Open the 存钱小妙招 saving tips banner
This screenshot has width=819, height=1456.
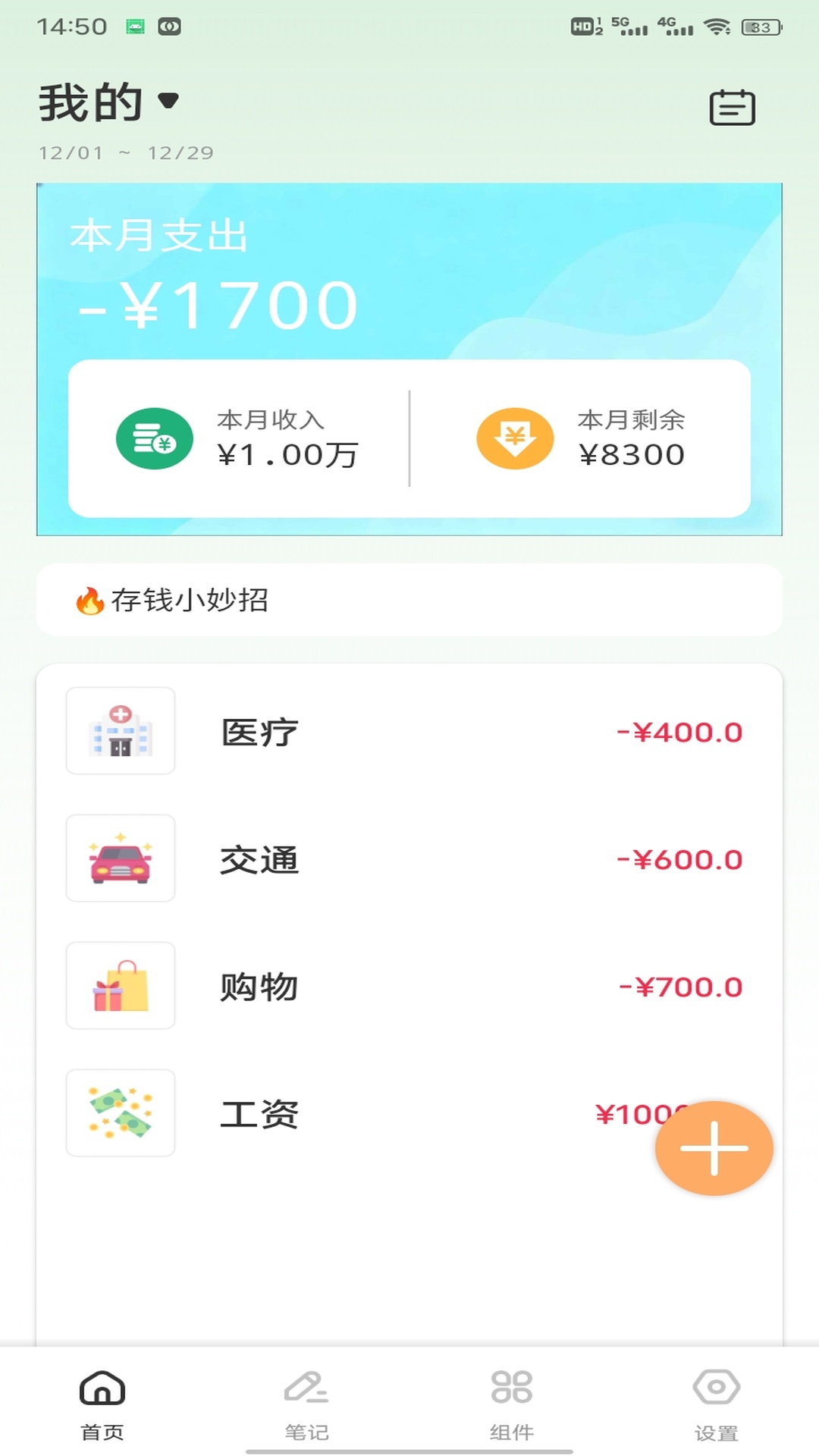[x=409, y=601]
